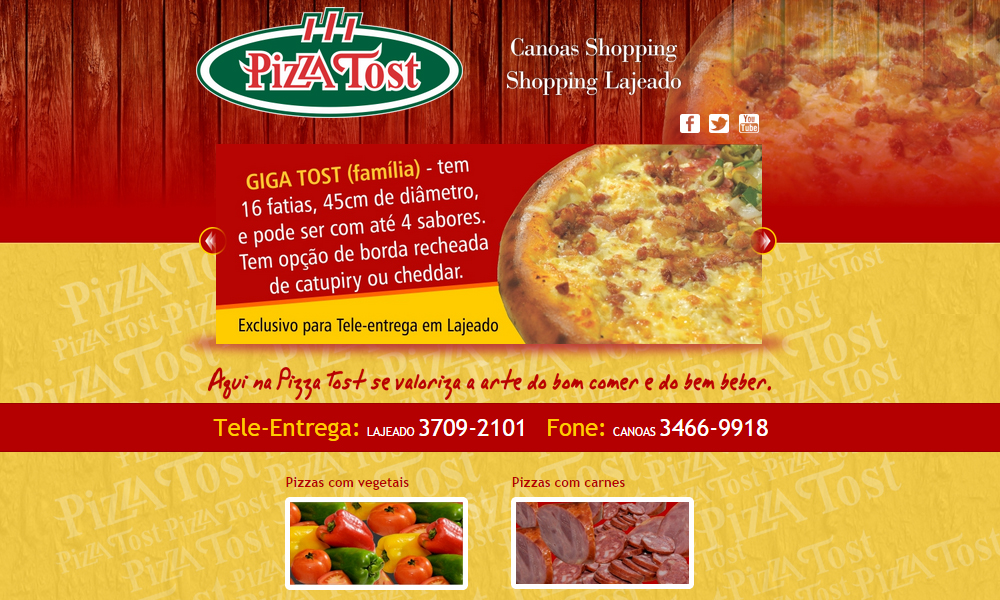Tap the GIGA TOST promotional banner

tap(488, 244)
